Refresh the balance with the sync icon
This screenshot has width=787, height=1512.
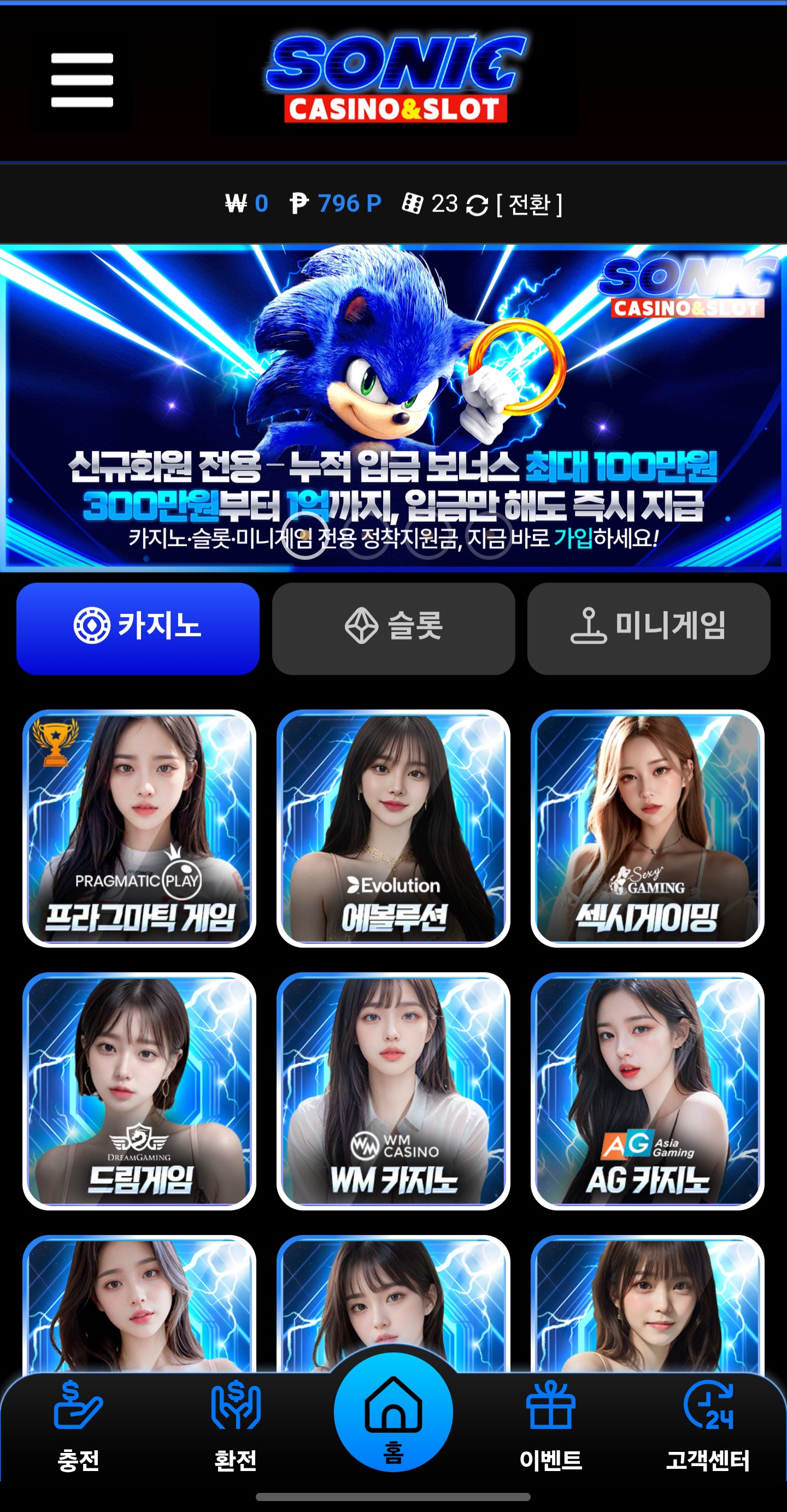tap(477, 205)
